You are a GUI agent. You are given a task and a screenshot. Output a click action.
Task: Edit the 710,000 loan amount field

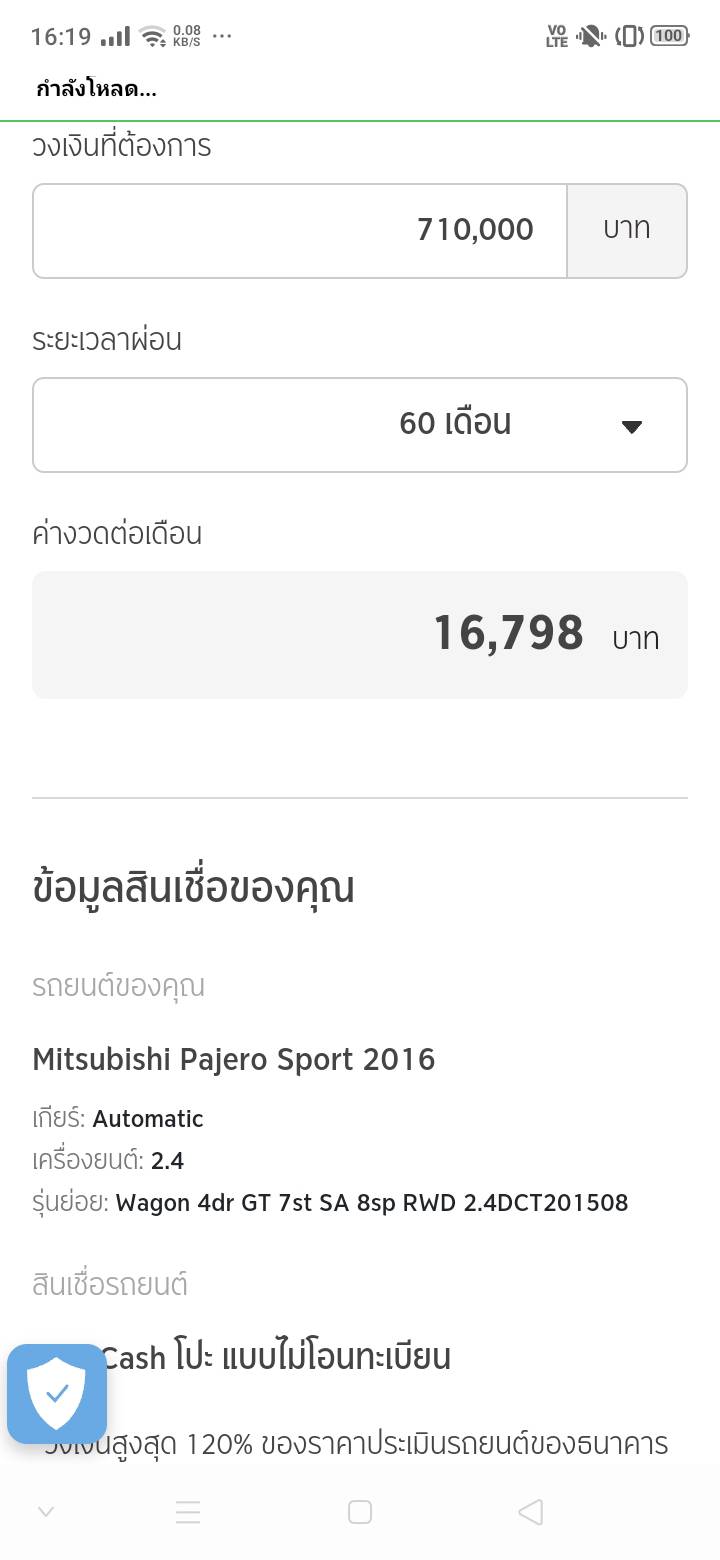click(x=300, y=231)
